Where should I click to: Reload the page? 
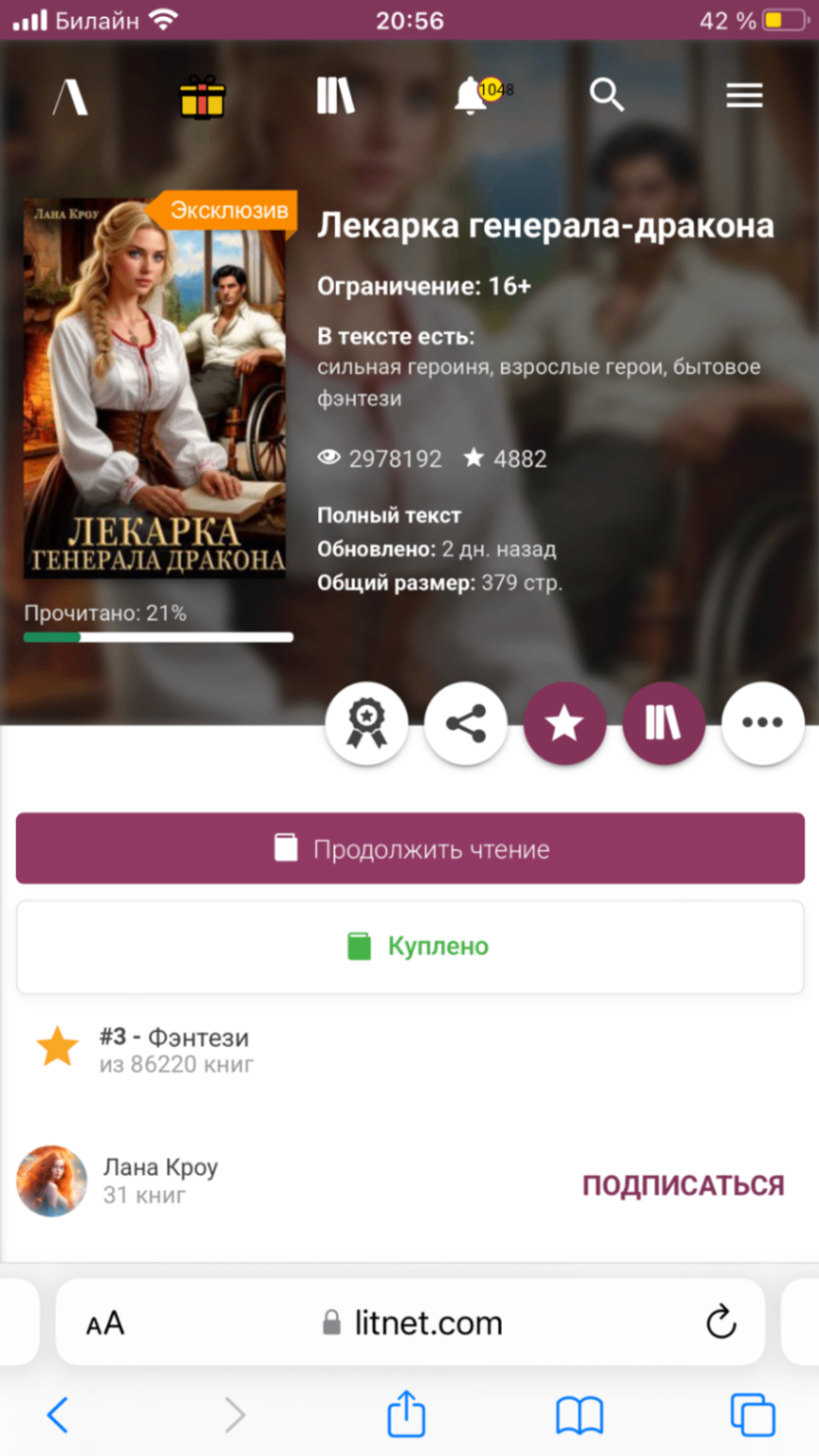point(722,1322)
